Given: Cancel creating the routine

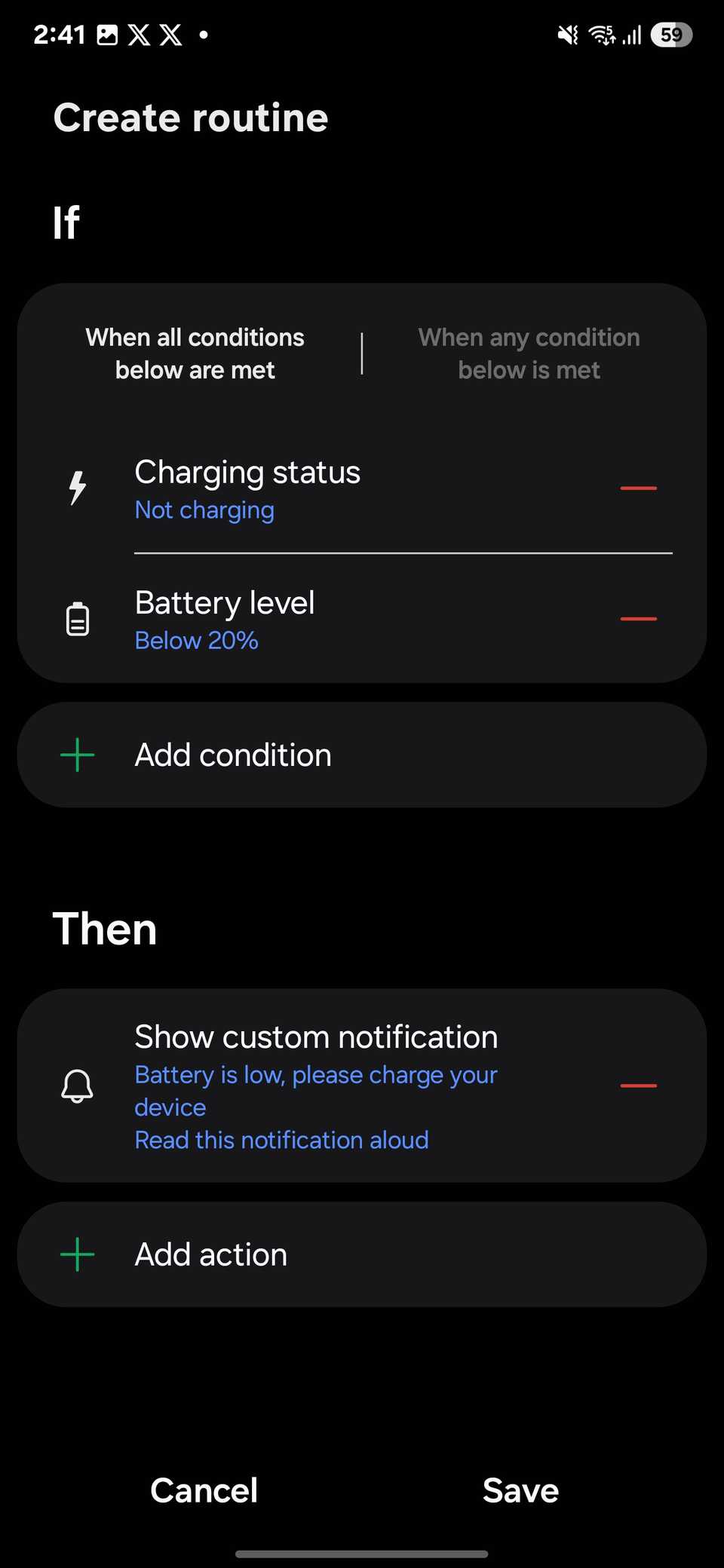Looking at the screenshot, I should (203, 1490).
